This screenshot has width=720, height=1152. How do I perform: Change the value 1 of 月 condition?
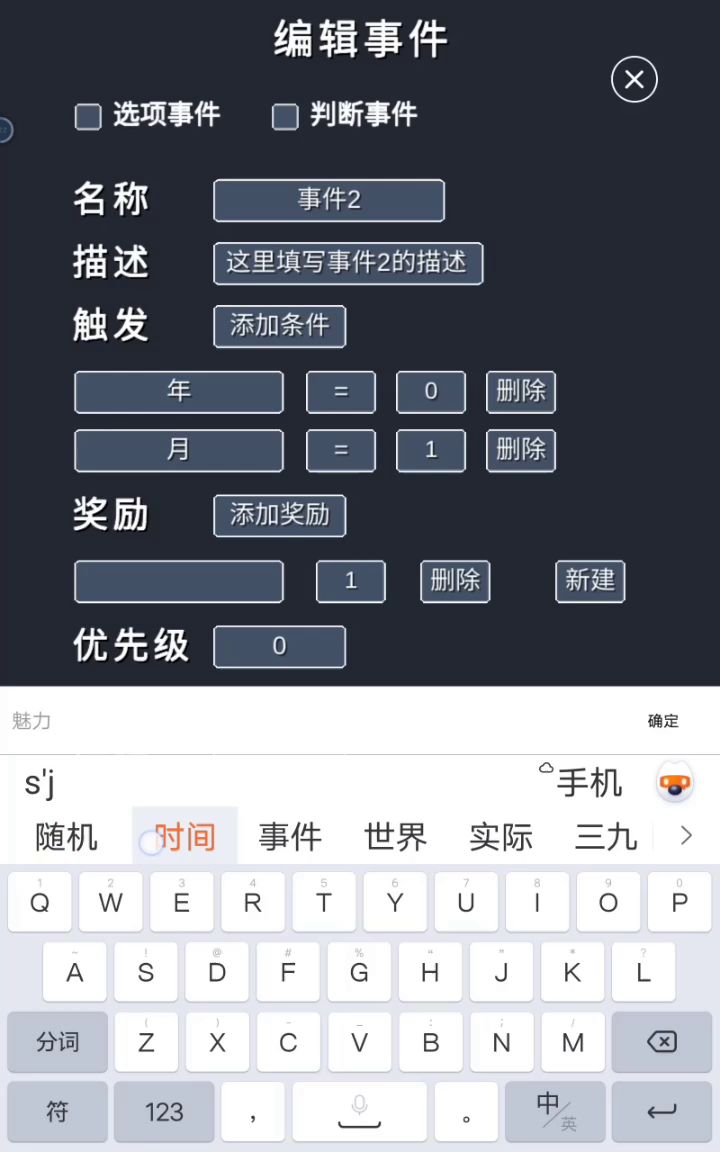point(431,450)
